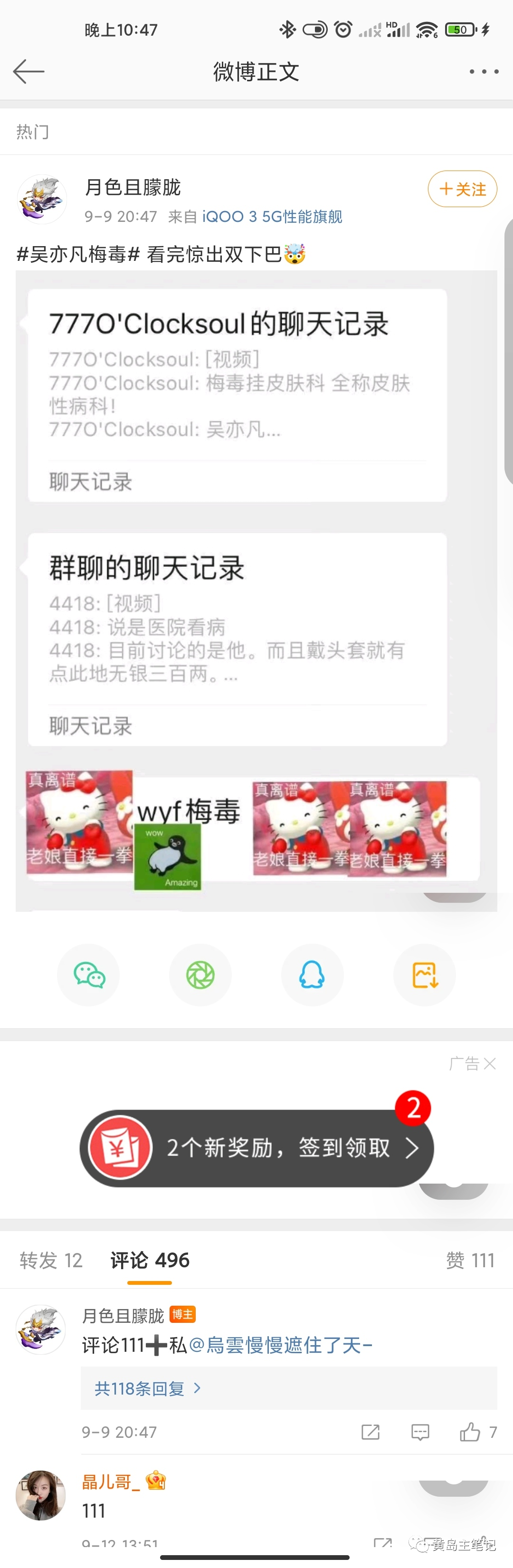Switch to the 评论 496 tab

pyautogui.click(x=150, y=1260)
